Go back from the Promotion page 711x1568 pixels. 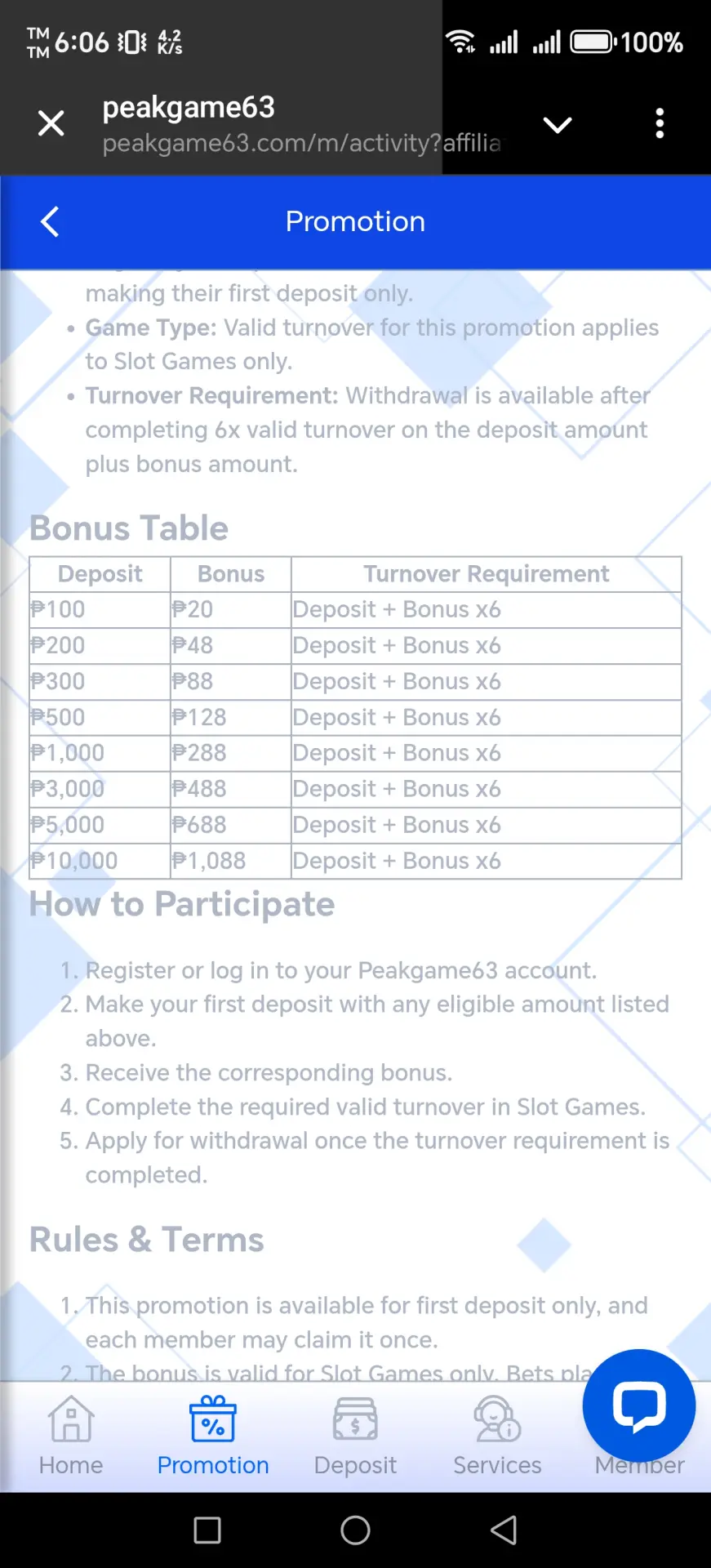(x=51, y=221)
